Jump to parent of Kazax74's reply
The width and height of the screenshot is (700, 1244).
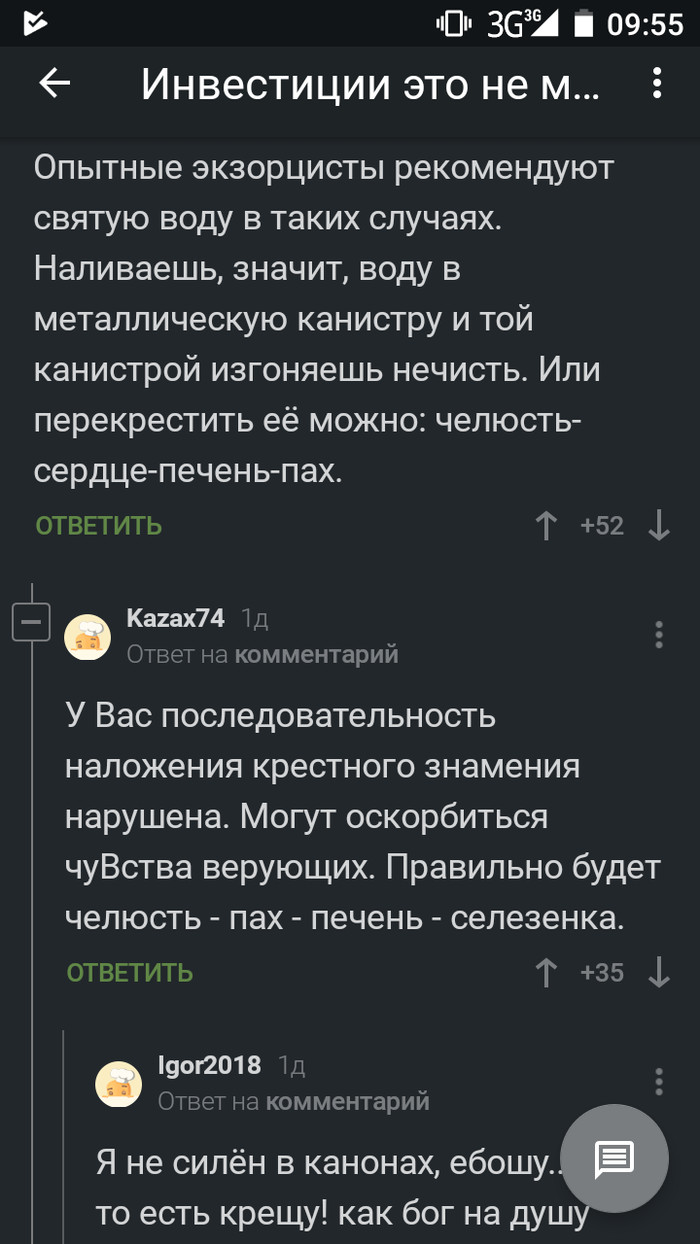tap(316, 655)
